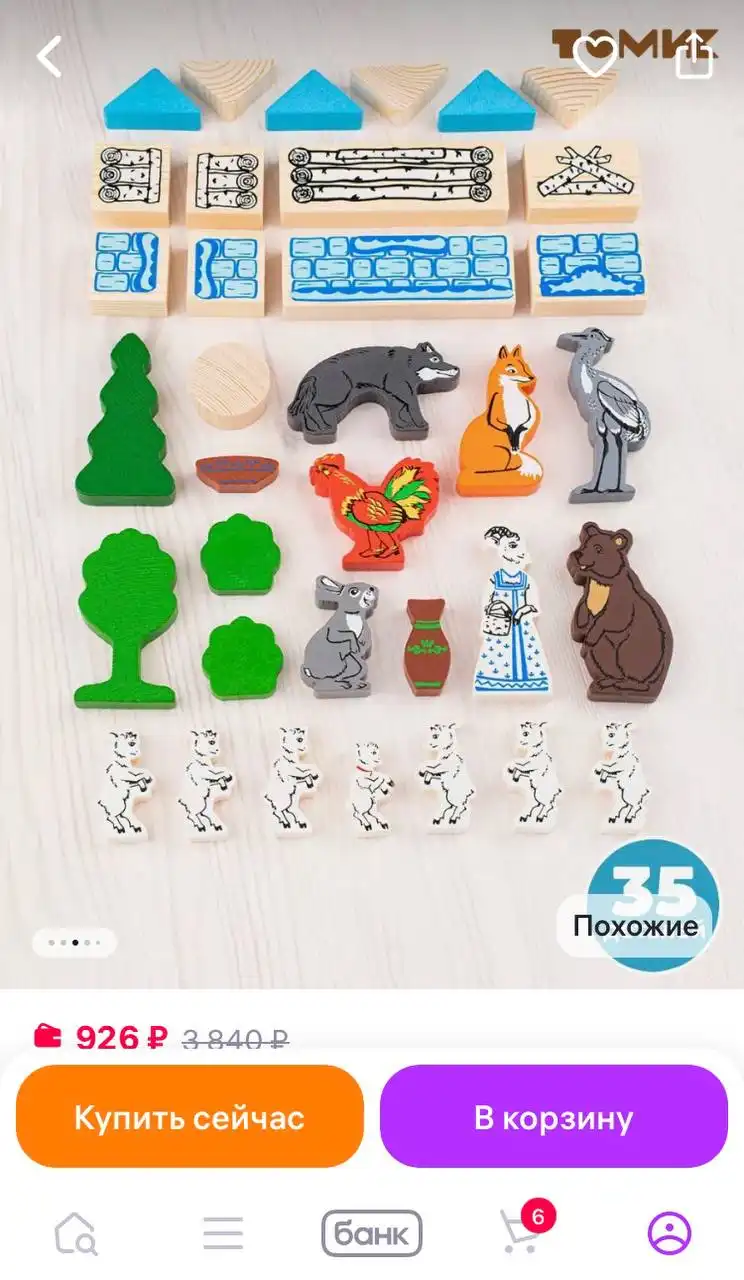Go back to the previous screen
744x1280 pixels.
click(x=49, y=56)
